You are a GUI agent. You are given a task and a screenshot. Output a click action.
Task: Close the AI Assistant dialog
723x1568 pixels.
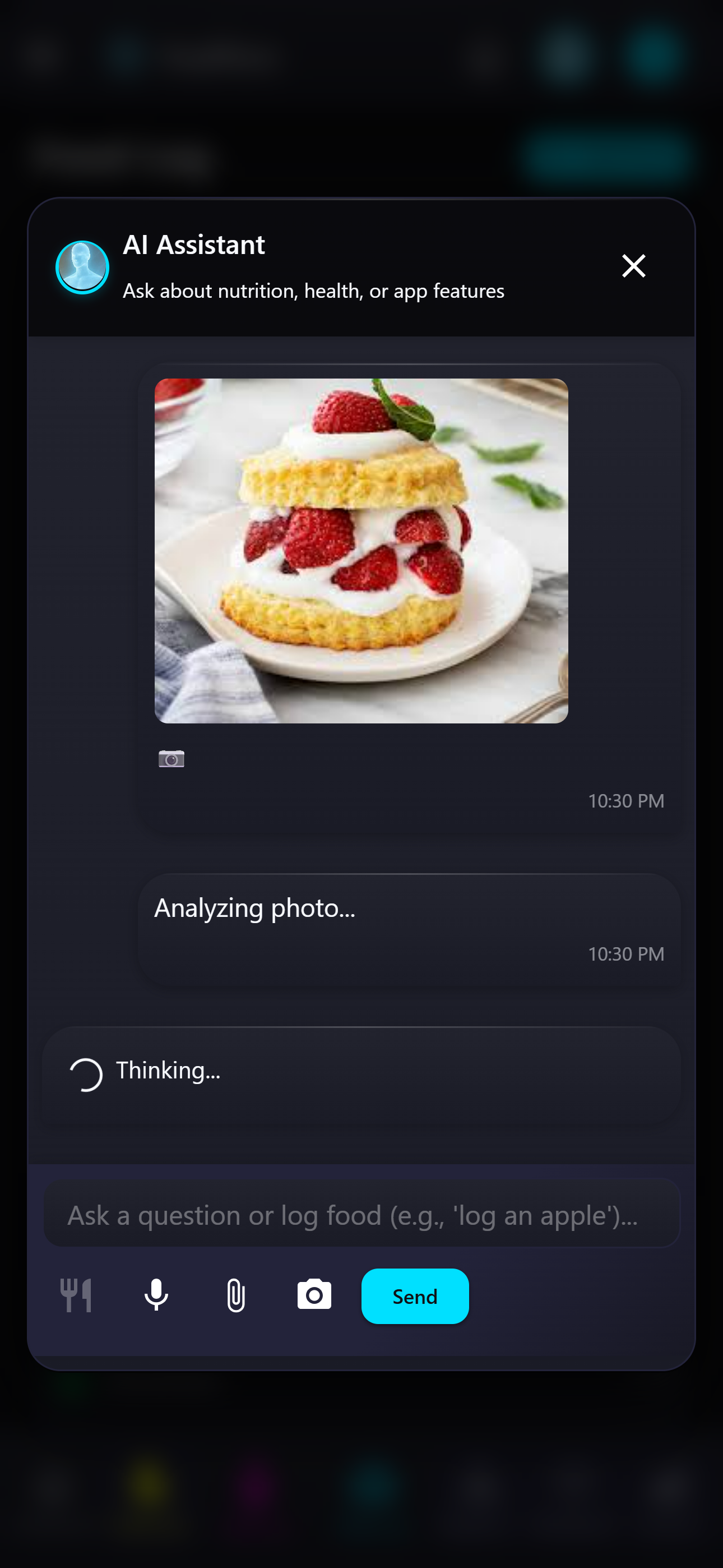(x=633, y=266)
